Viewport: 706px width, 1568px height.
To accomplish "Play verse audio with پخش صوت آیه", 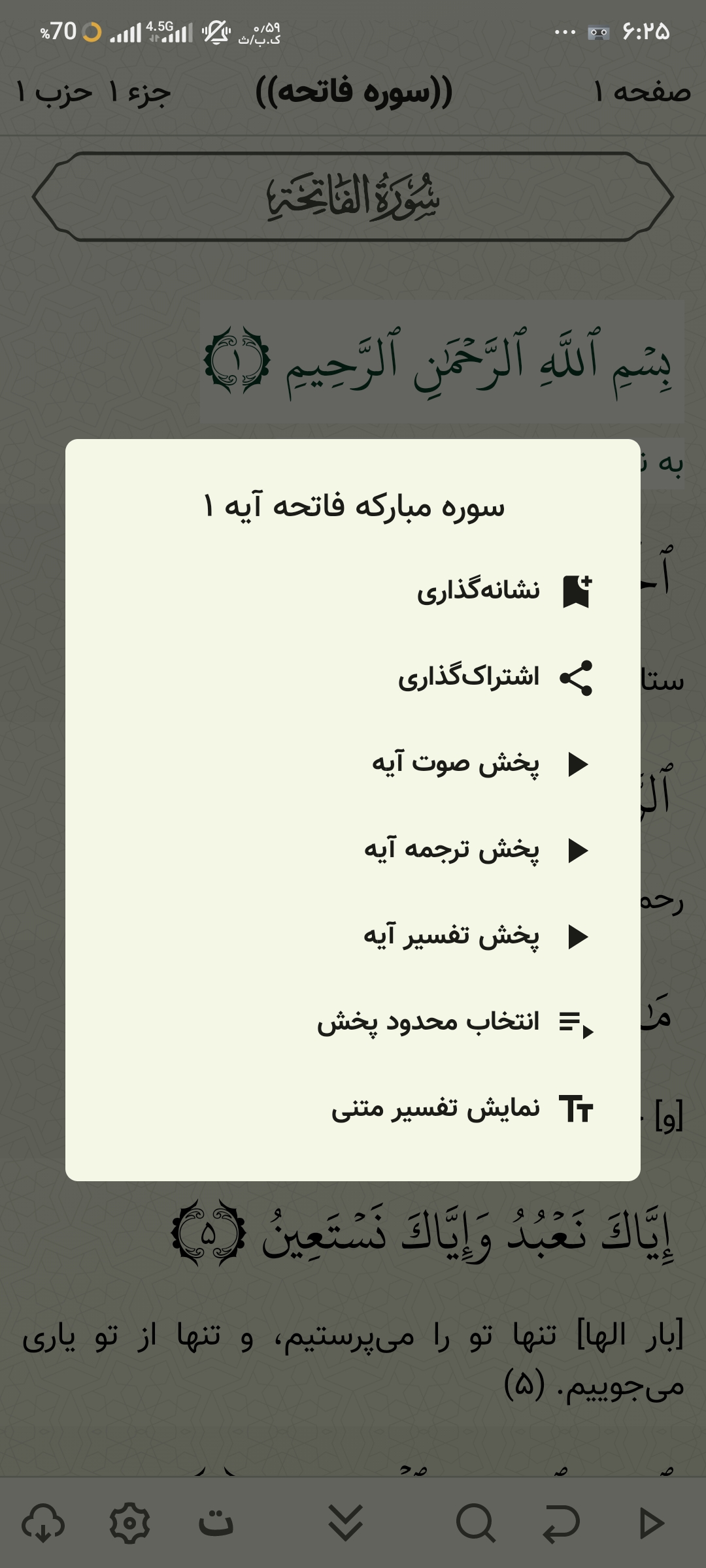I will (353, 764).
